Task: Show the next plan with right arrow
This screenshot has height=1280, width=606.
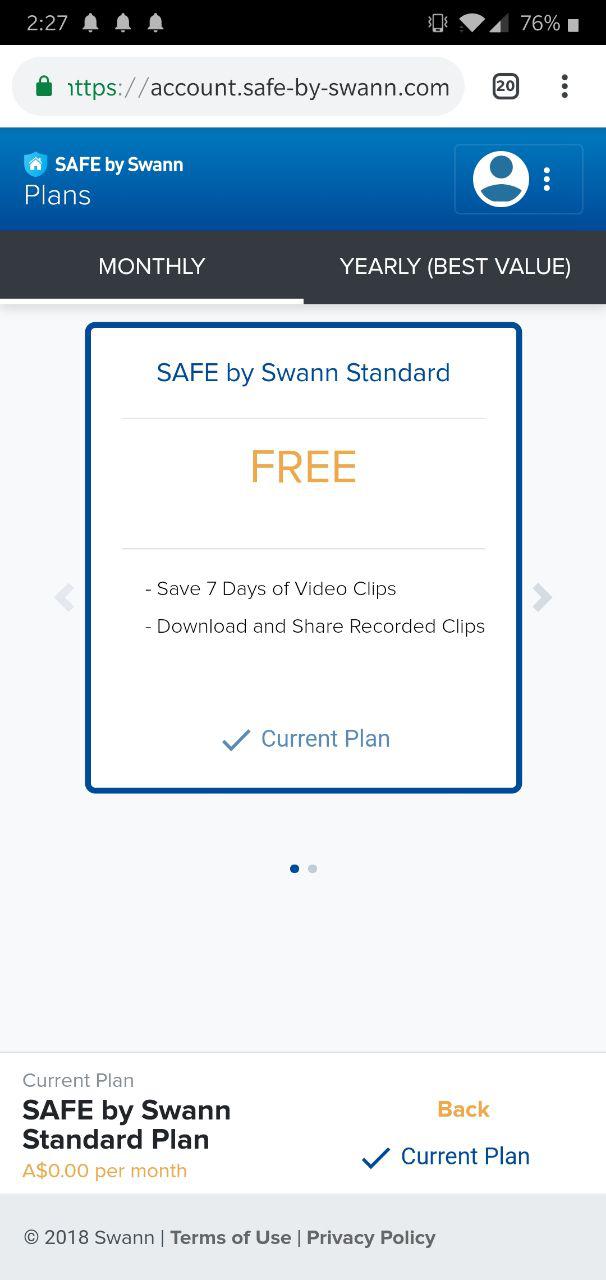Action: point(542,597)
